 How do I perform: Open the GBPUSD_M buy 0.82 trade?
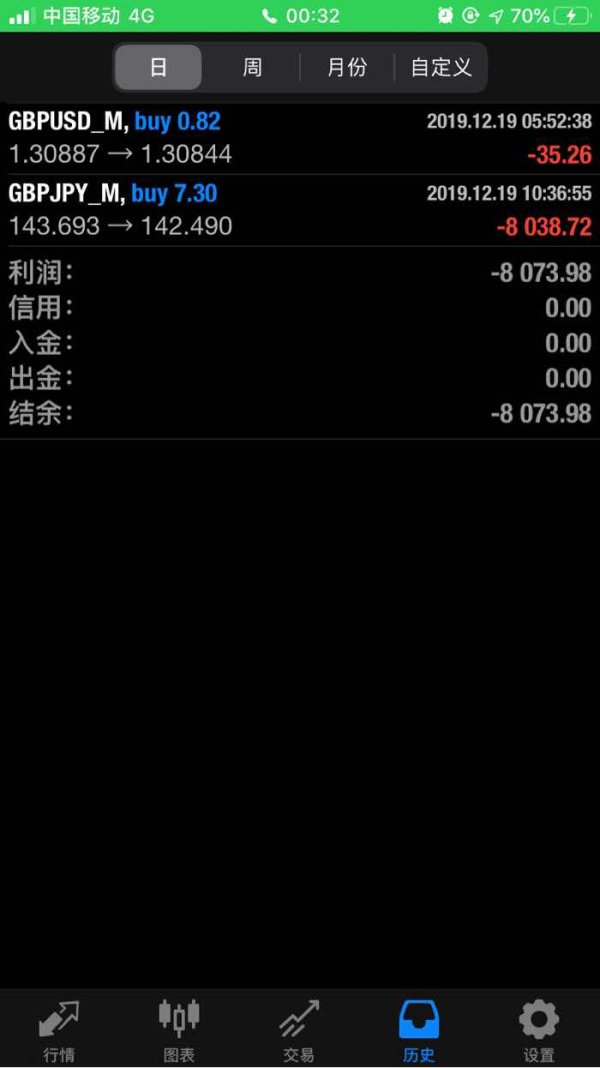pos(300,138)
